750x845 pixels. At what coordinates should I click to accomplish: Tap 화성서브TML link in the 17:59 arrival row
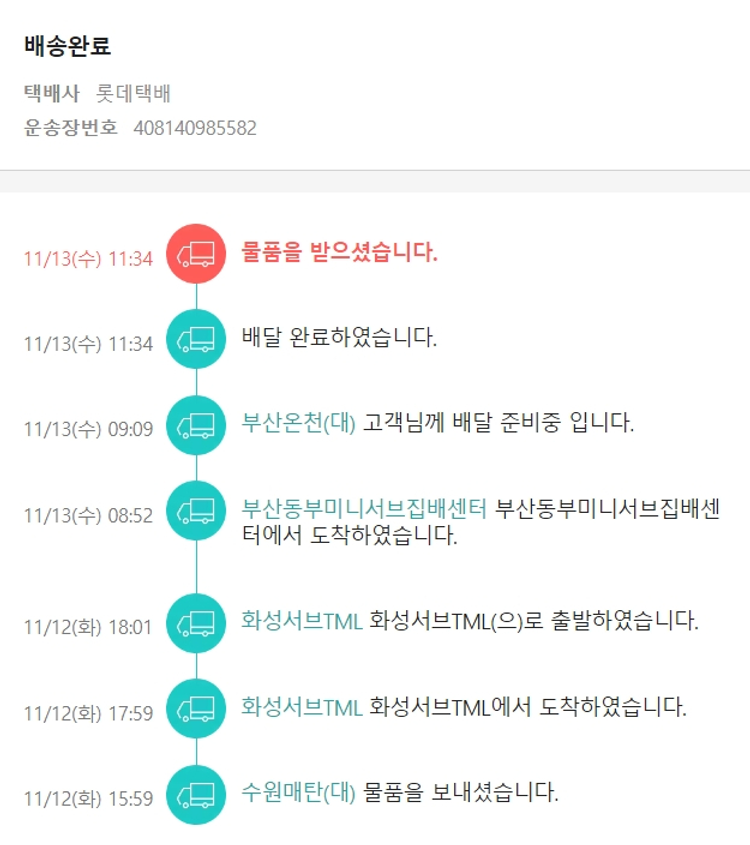tap(301, 707)
